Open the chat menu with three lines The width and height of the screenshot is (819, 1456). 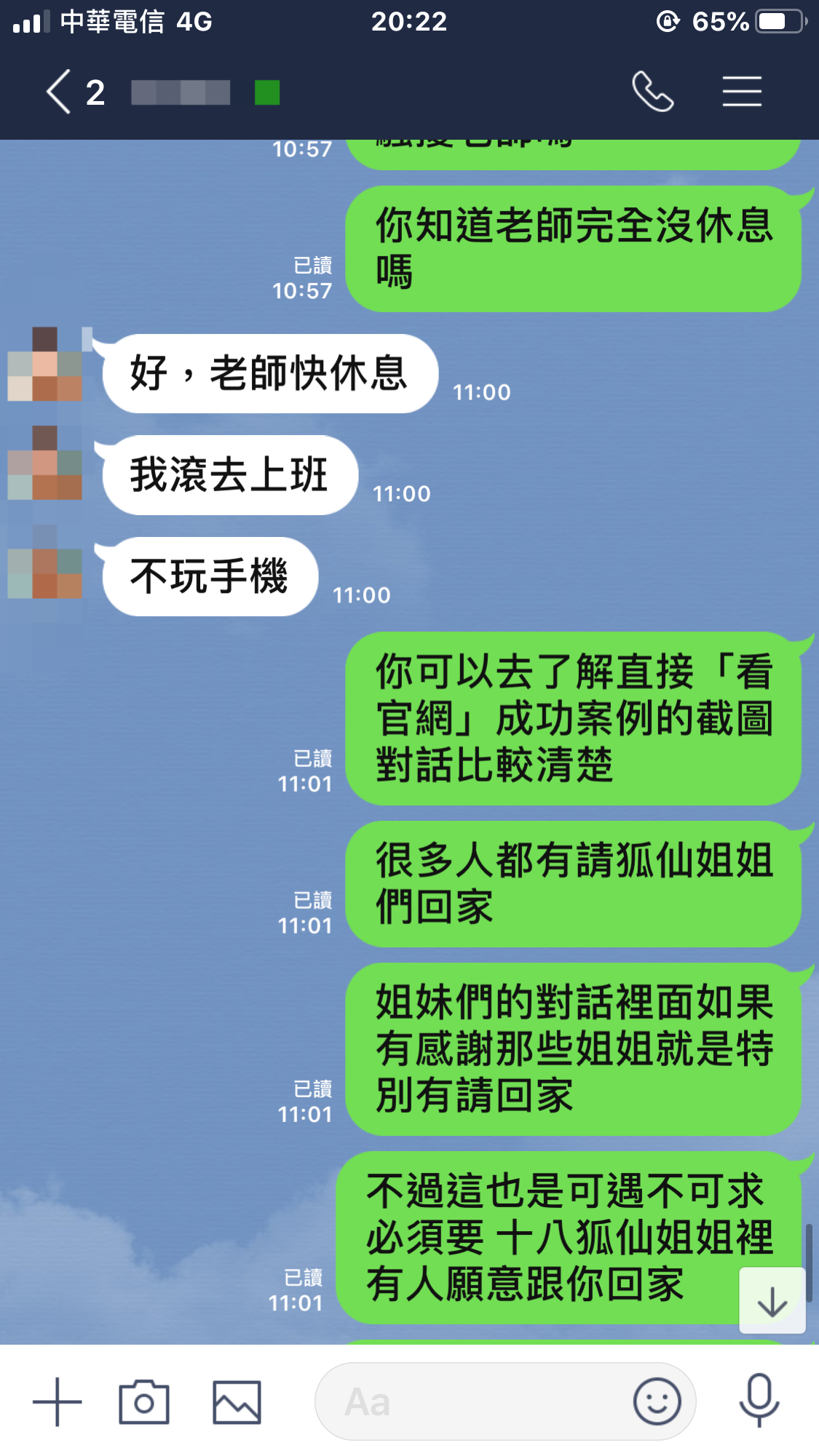coord(742,92)
